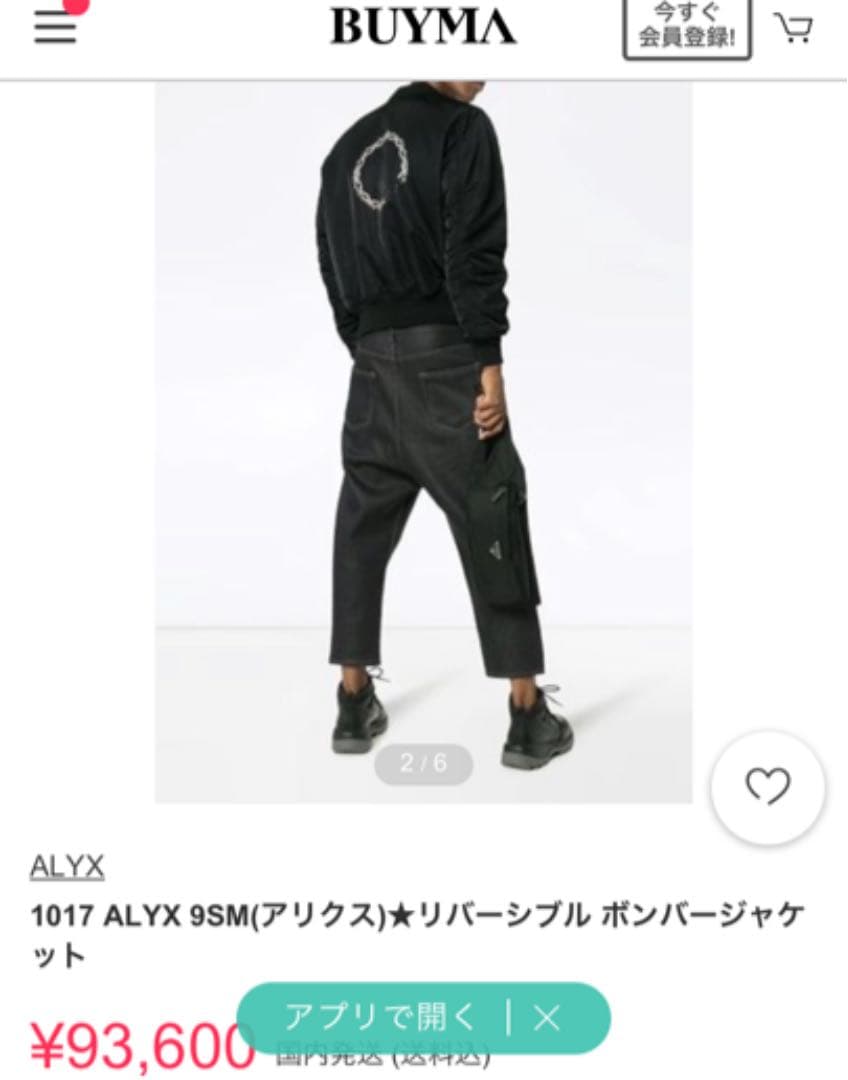This screenshot has height=1080, width=848.
Task: View cart contents via the basket icon
Action: 795,27
